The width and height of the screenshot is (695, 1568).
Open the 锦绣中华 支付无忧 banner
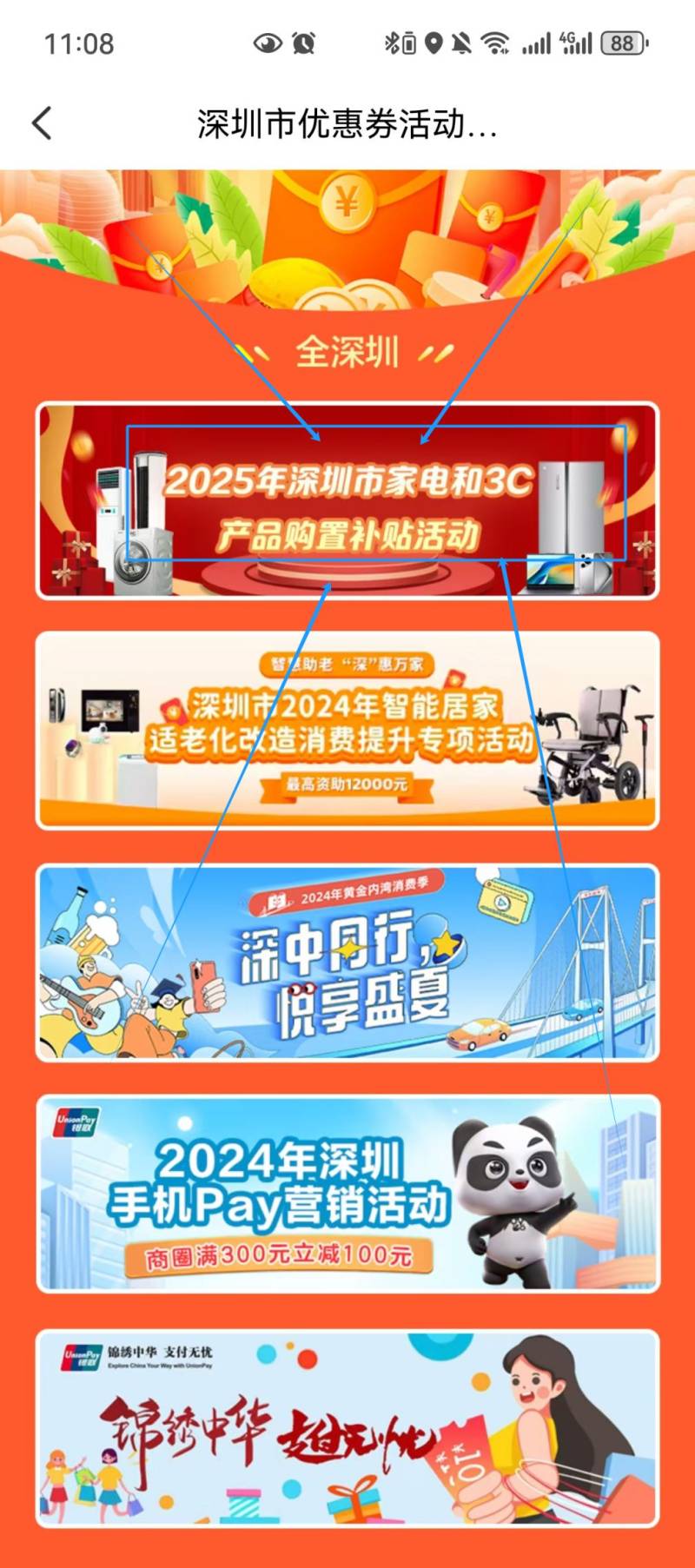click(x=347, y=1428)
